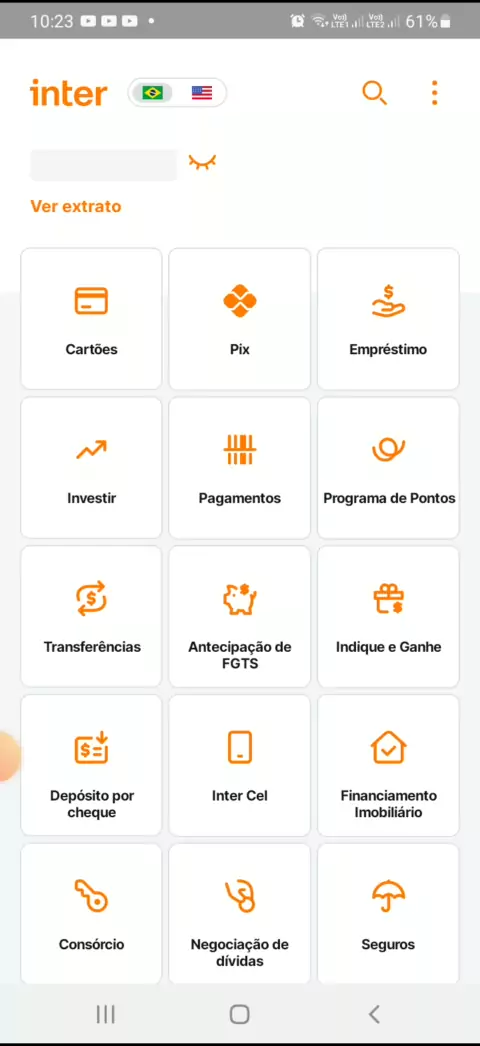
Task: Open the three-dot overflow menu
Action: pos(434,93)
